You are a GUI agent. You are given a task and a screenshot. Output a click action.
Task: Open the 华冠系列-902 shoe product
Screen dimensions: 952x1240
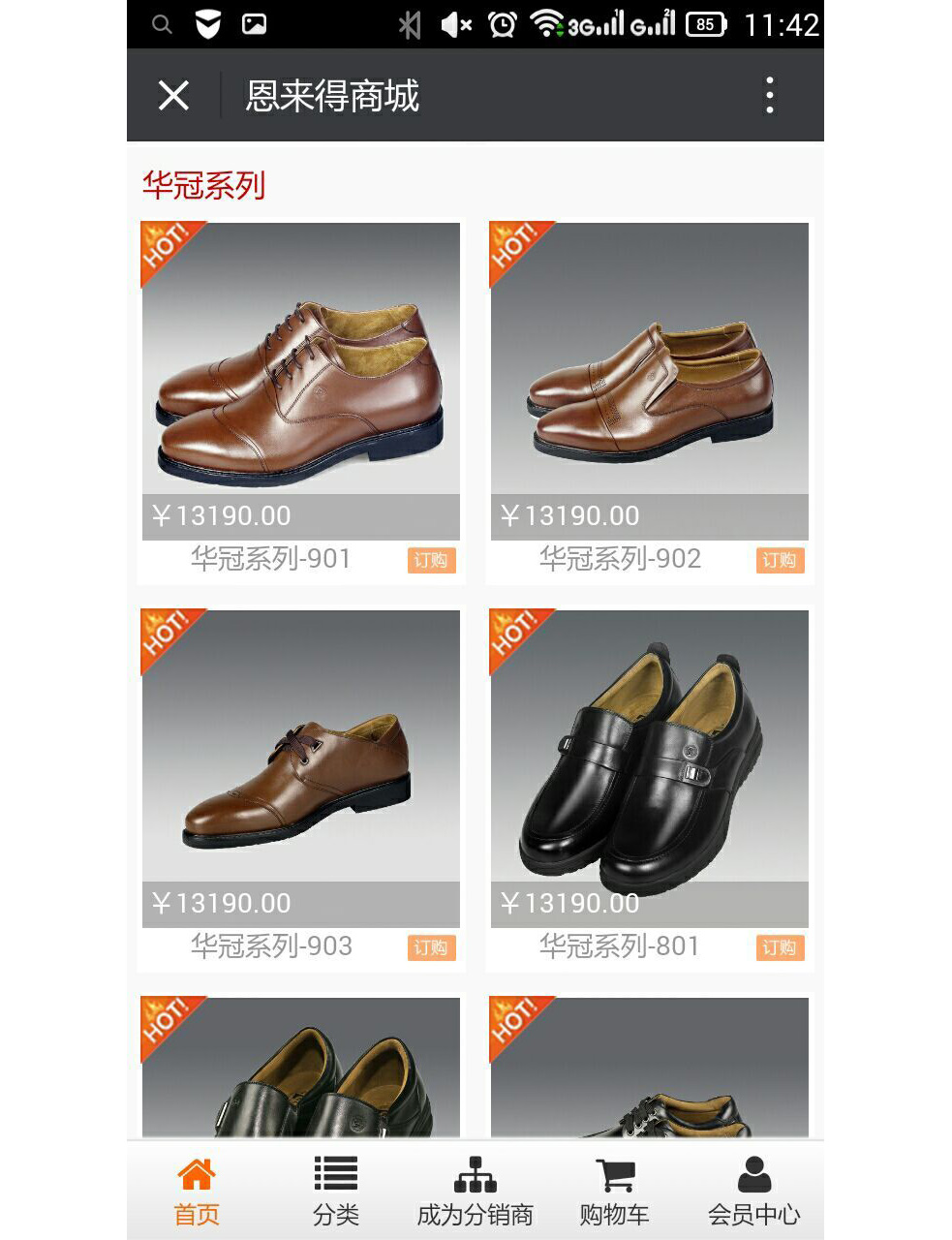point(649,368)
